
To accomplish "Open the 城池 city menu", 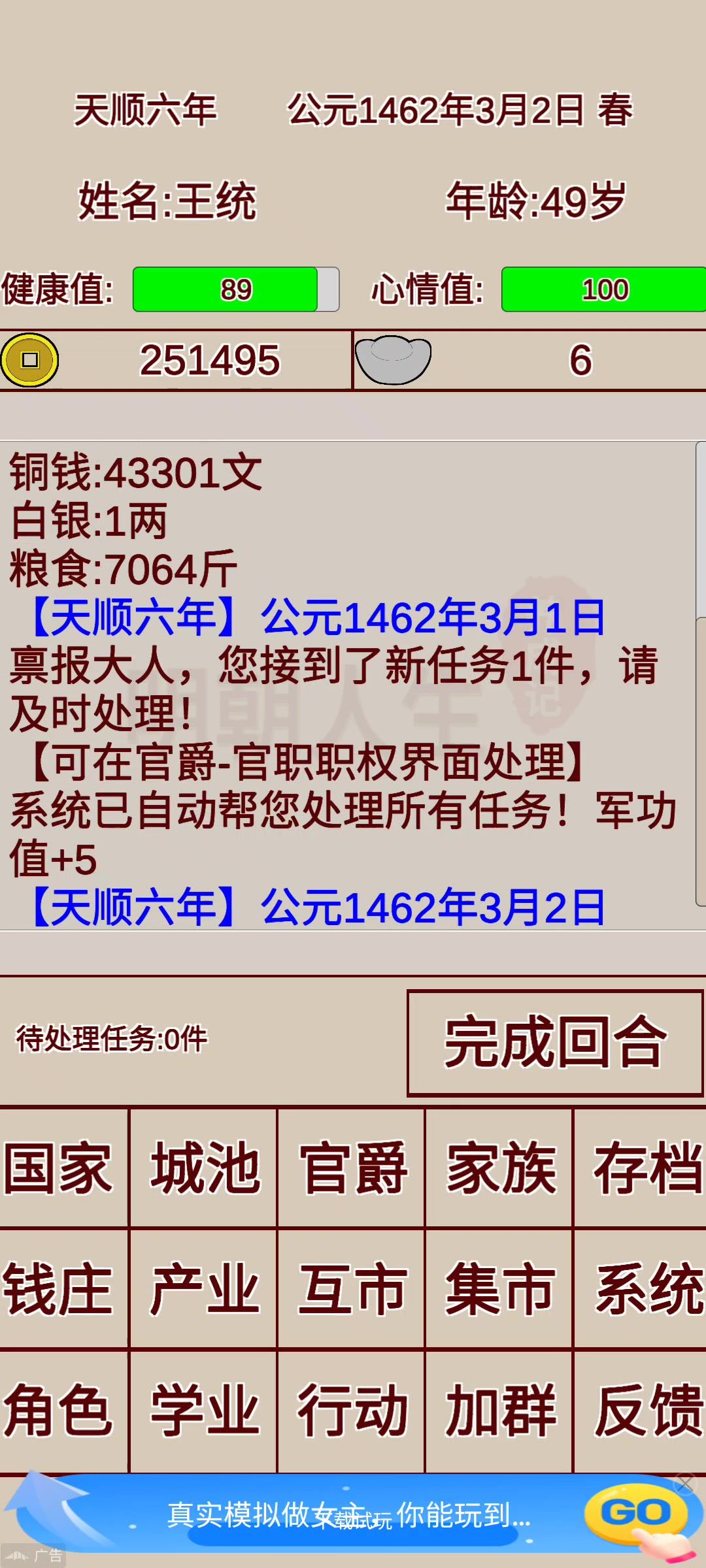I will (x=204, y=1168).
